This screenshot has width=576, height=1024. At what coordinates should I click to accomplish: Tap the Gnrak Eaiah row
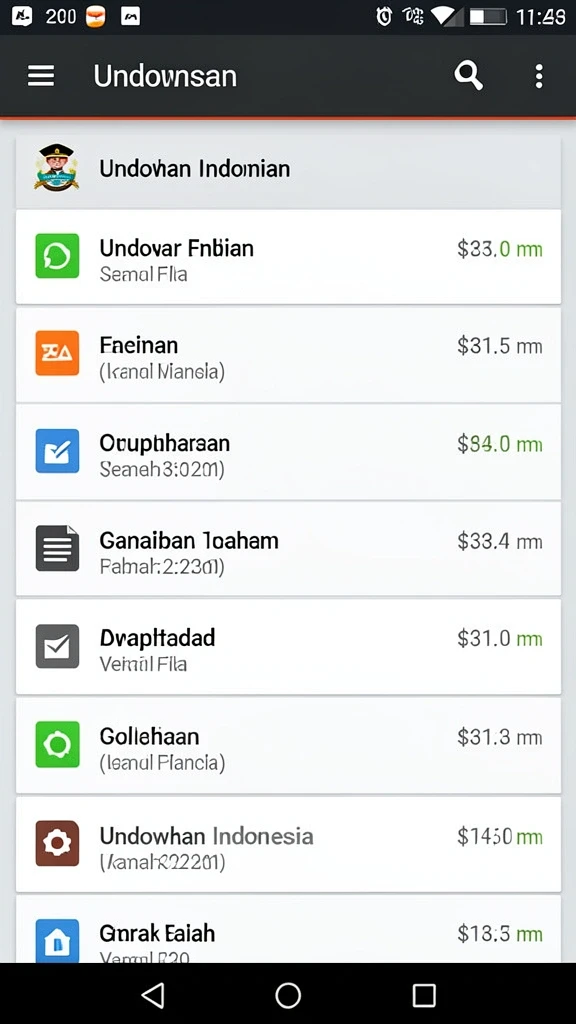(x=288, y=929)
